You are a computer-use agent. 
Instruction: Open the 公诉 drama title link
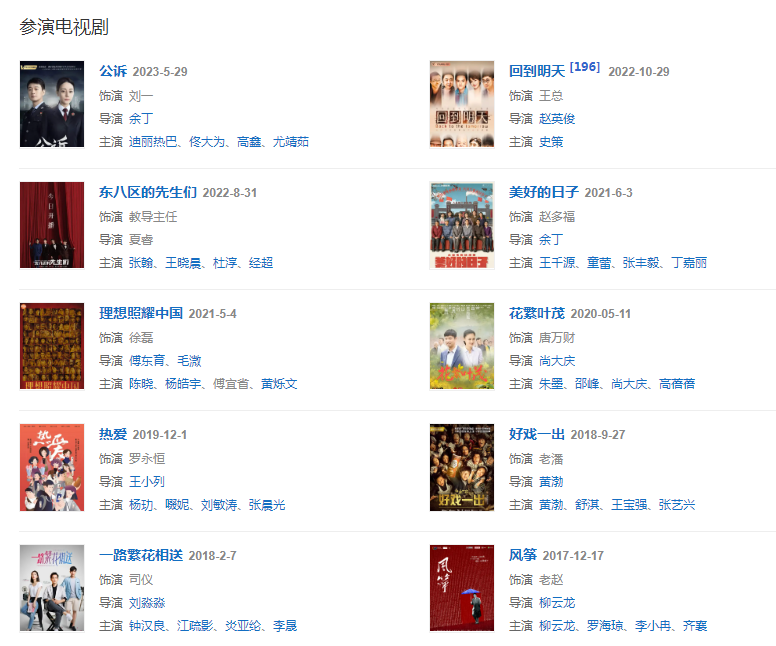[113, 71]
